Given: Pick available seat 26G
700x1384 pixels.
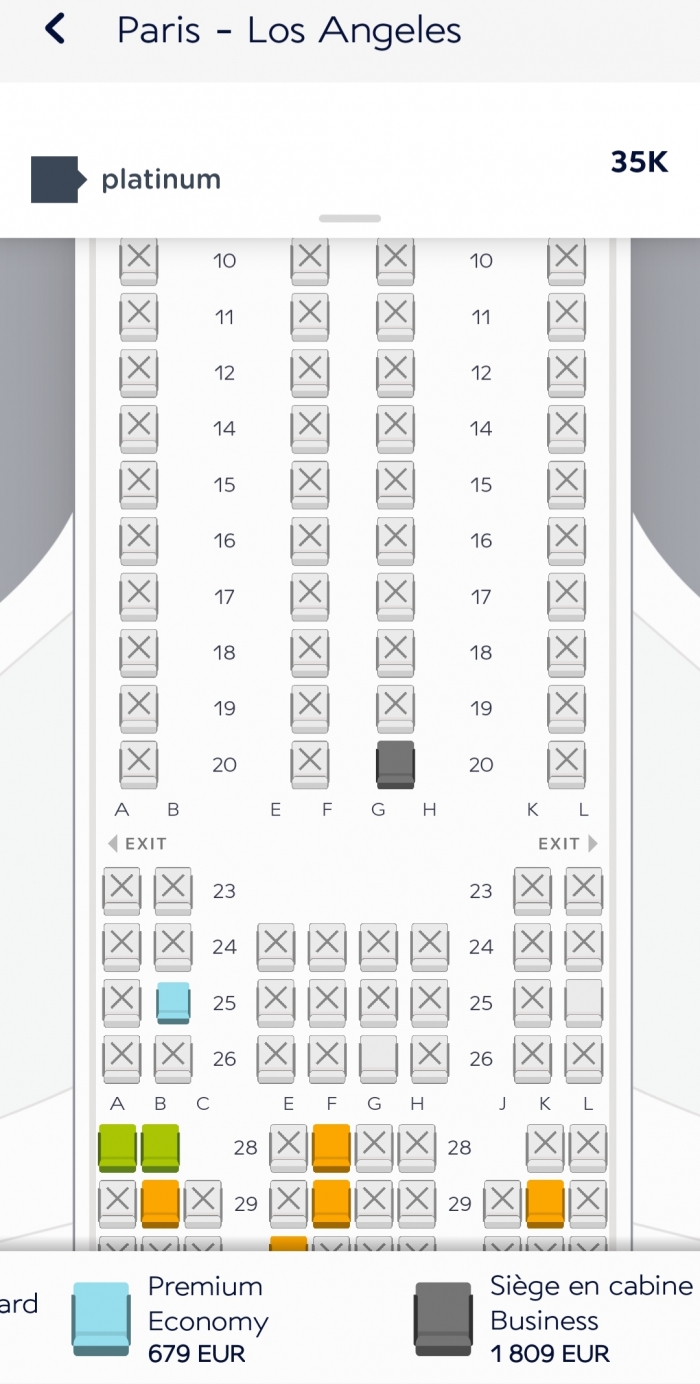Looking at the screenshot, I should (x=378, y=1058).
